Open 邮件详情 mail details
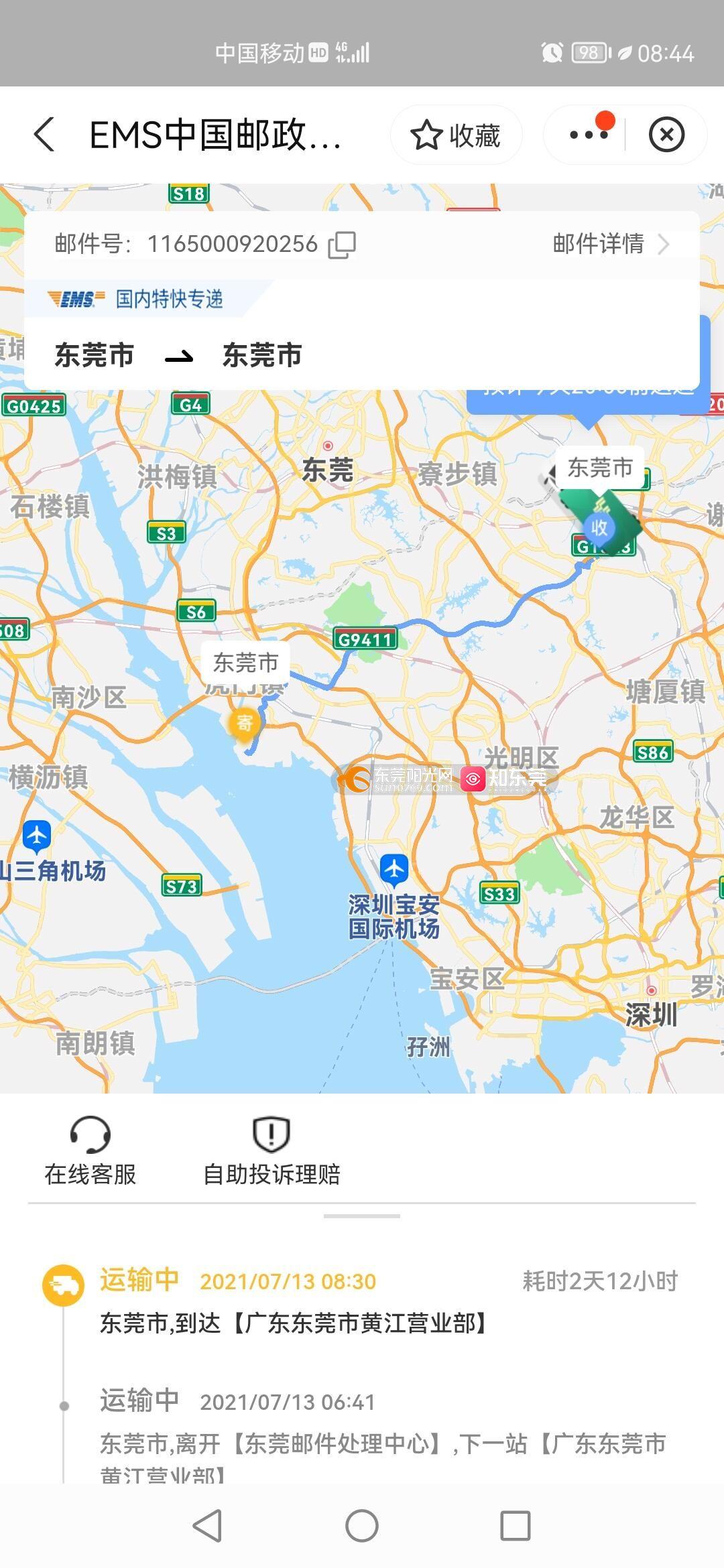Screen dimensions: 724x1568 [x=610, y=244]
